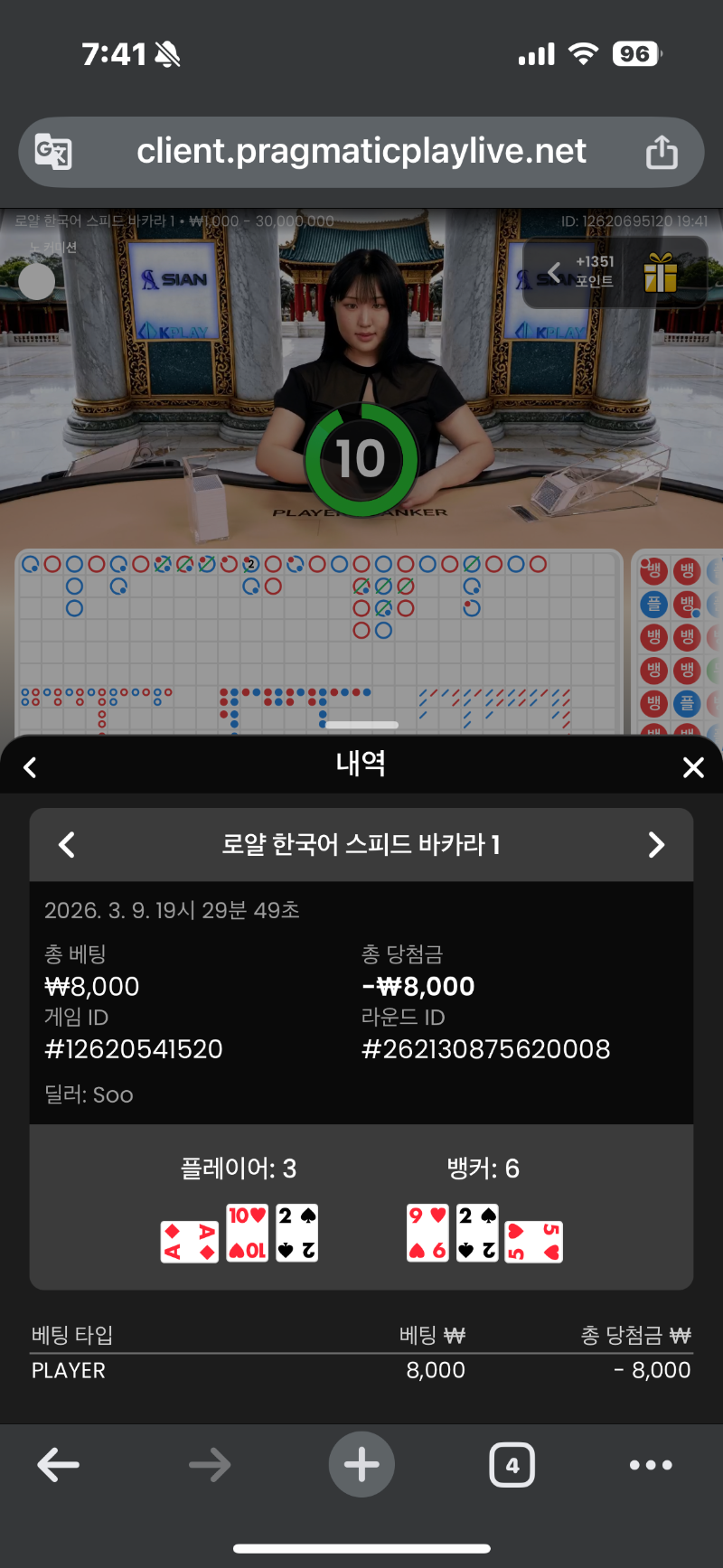Open the share sheet for this page
This screenshot has height=1568, width=723.
click(x=662, y=152)
